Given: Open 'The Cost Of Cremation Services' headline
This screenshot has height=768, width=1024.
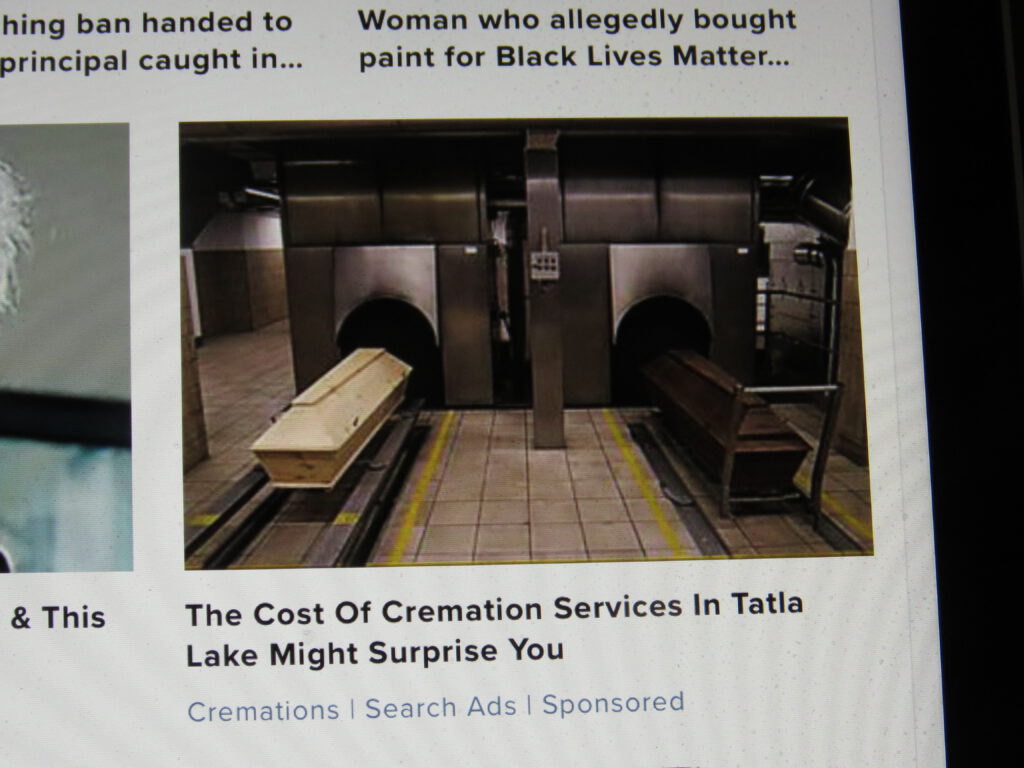Looking at the screenshot, I should [x=493, y=631].
